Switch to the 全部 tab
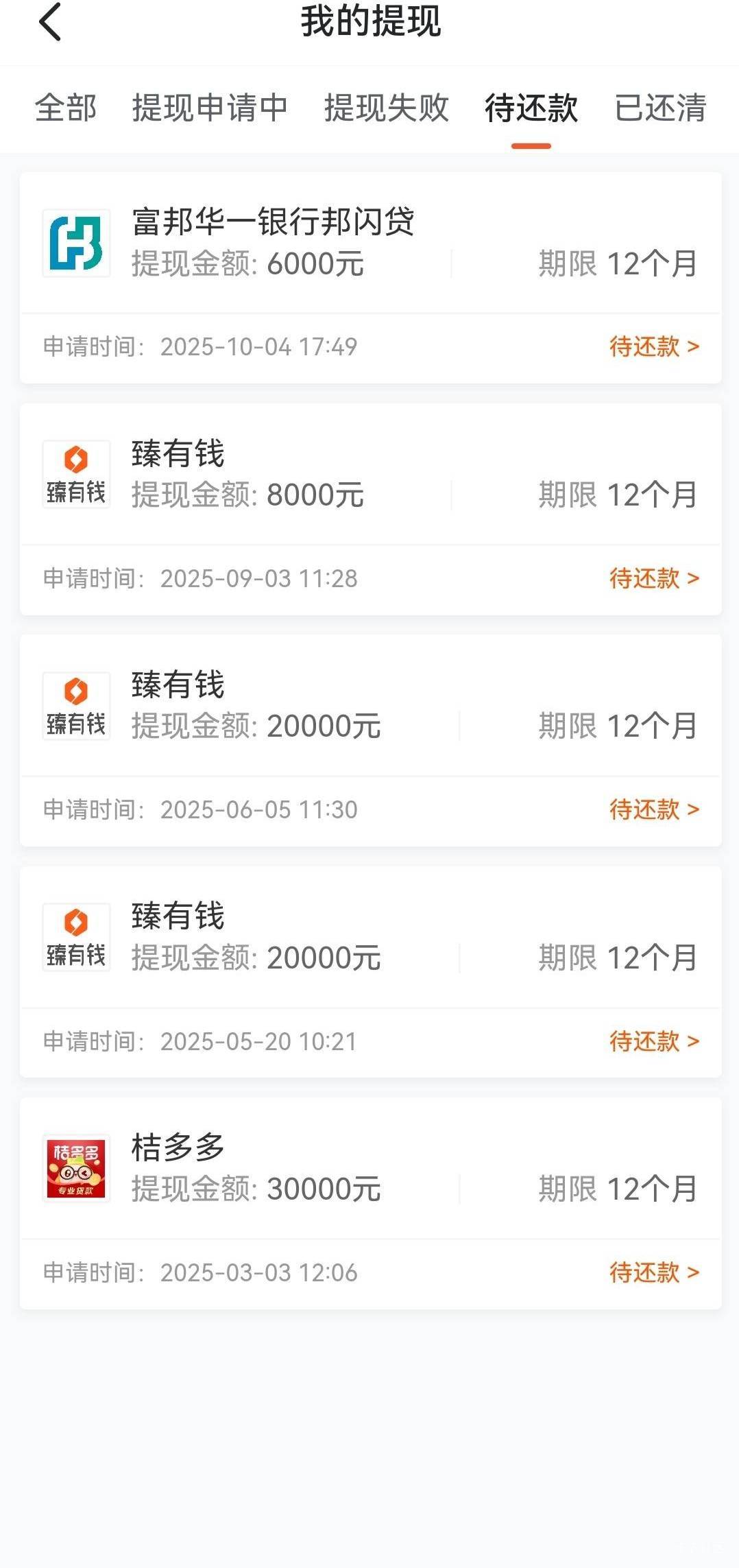Image resolution: width=739 pixels, height=1568 pixels. [66, 108]
